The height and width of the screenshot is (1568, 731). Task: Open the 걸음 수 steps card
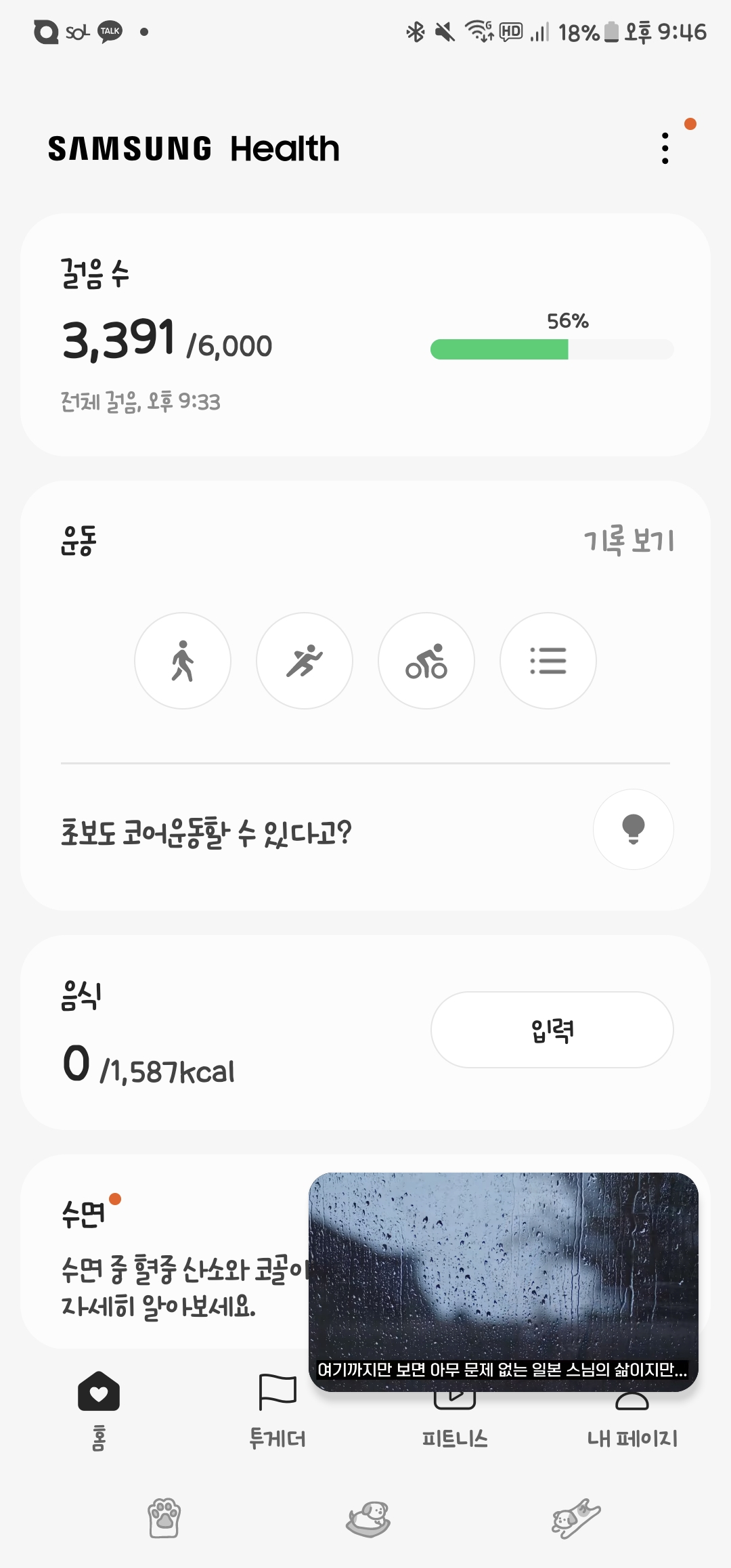[x=365, y=334]
